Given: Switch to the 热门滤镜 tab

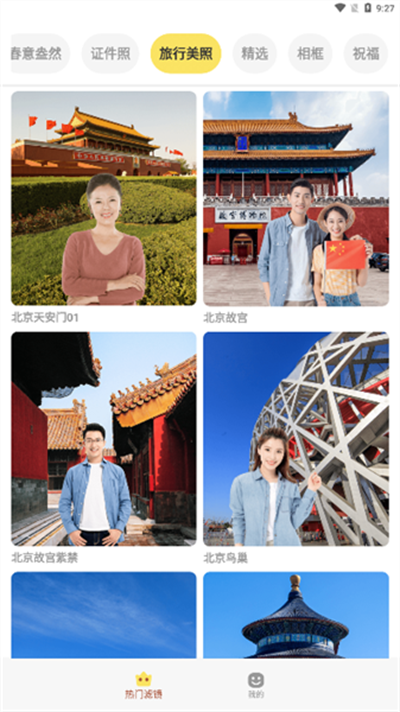Looking at the screenshot, I should 143,685.
